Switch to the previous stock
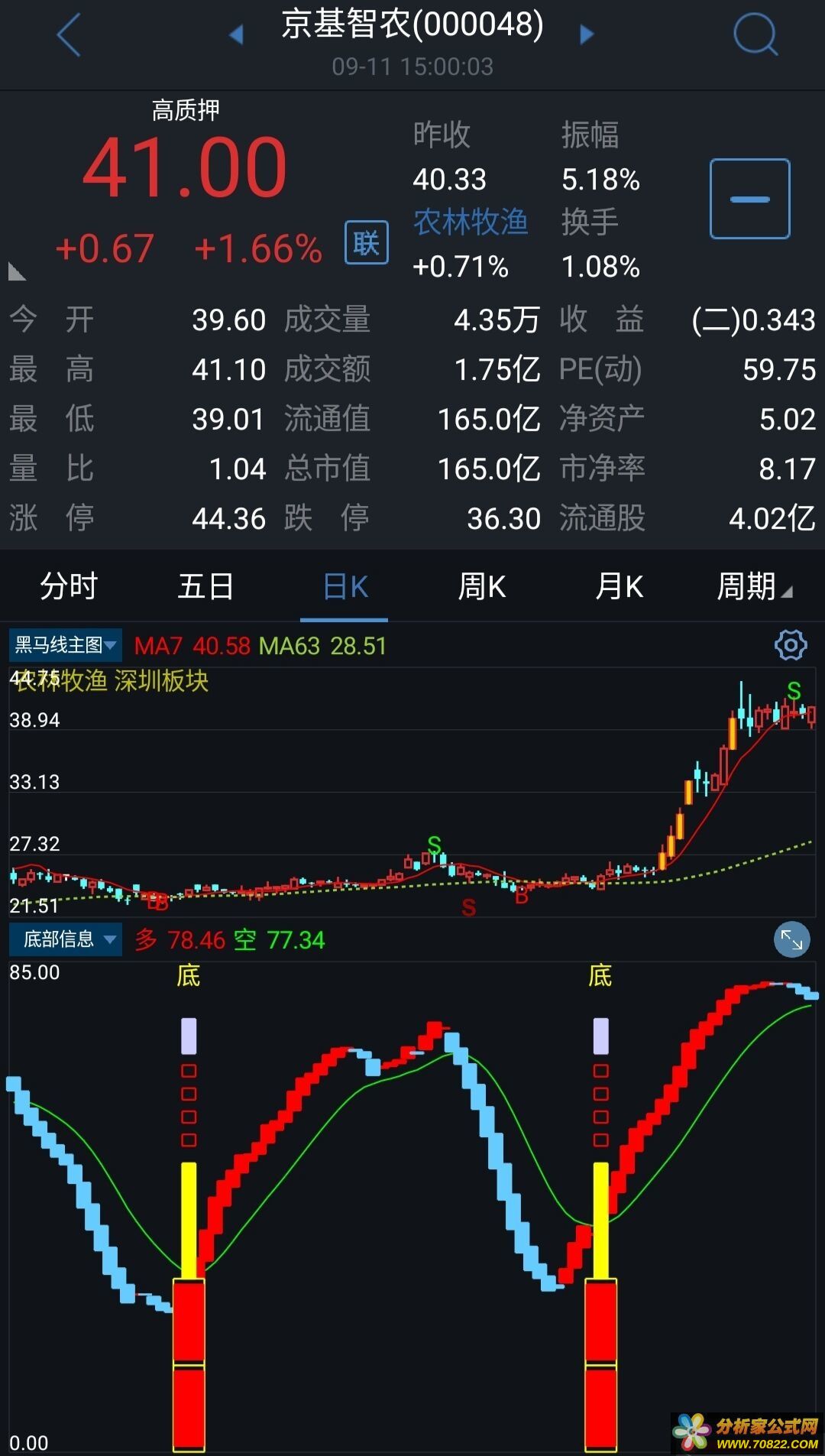Viewport: 825px width, 1456px height. tap(236, 34)
